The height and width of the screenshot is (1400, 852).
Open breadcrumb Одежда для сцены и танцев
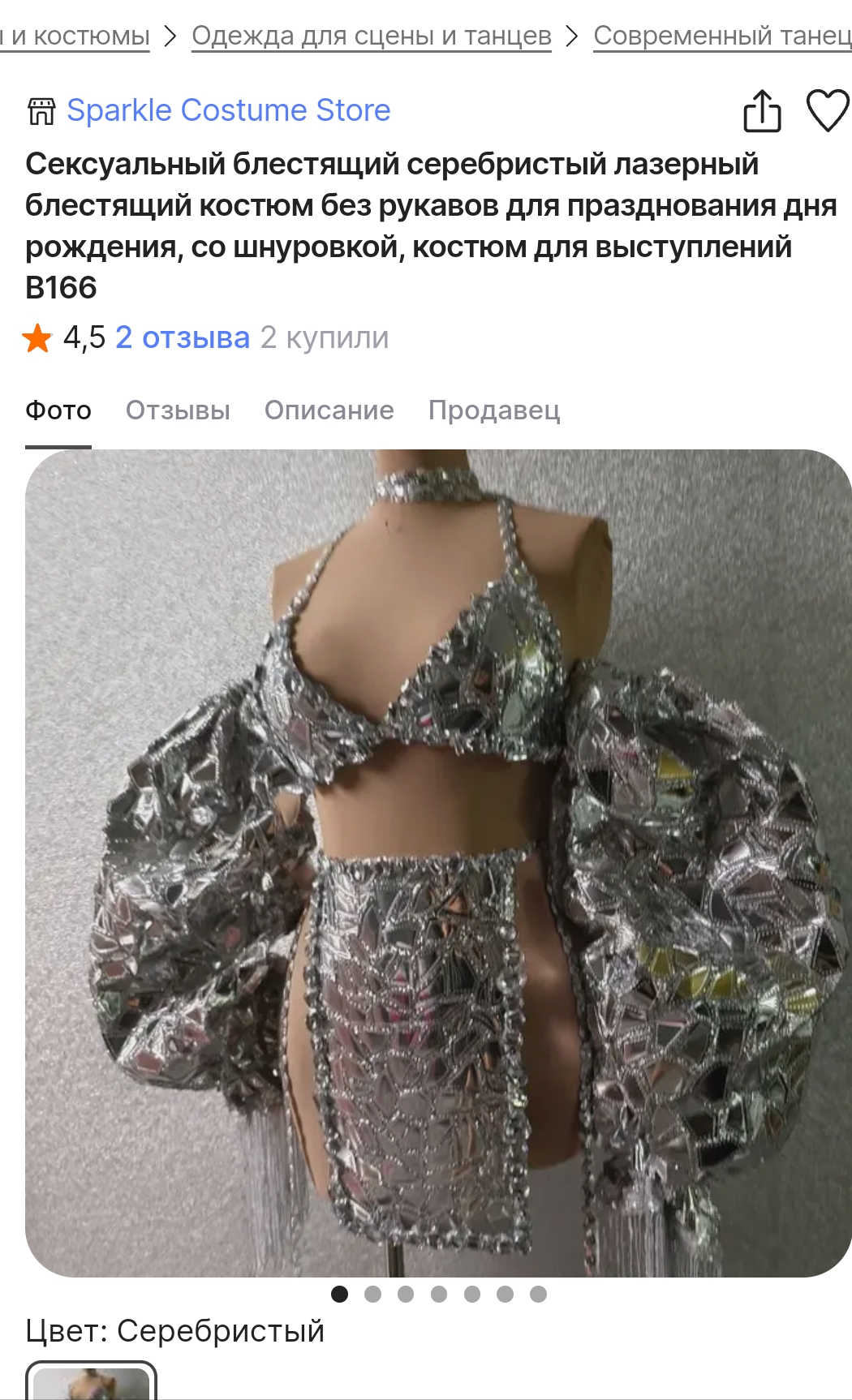(x=372, y=36)
